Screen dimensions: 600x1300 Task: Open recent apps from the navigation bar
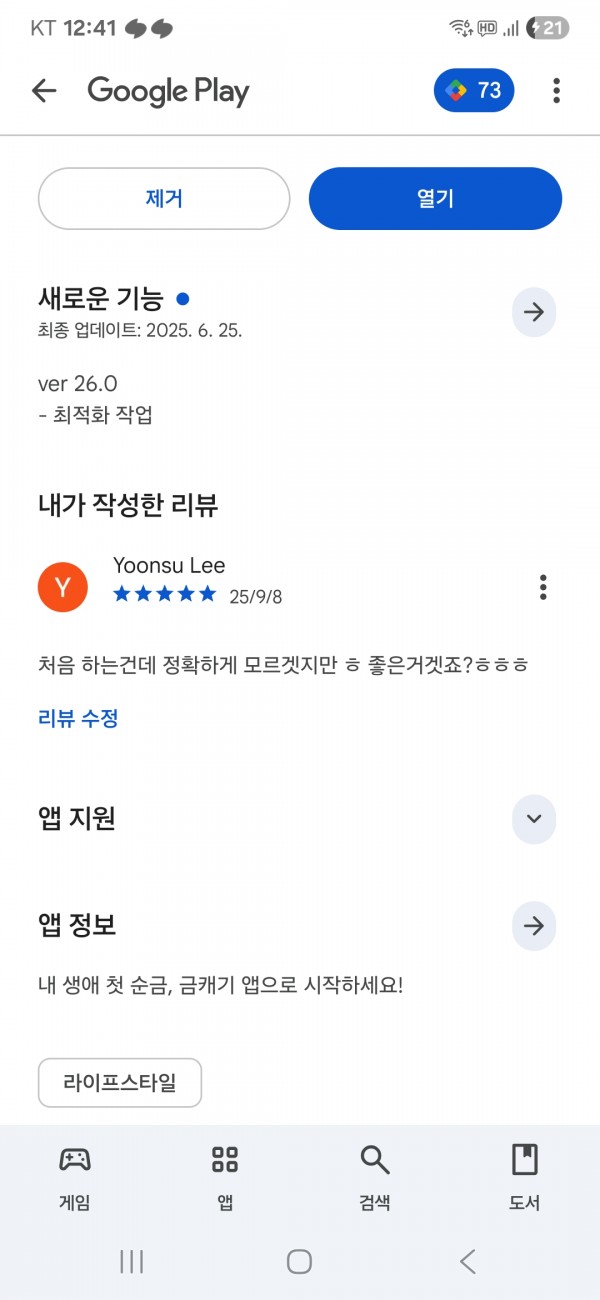point(132,1261)
